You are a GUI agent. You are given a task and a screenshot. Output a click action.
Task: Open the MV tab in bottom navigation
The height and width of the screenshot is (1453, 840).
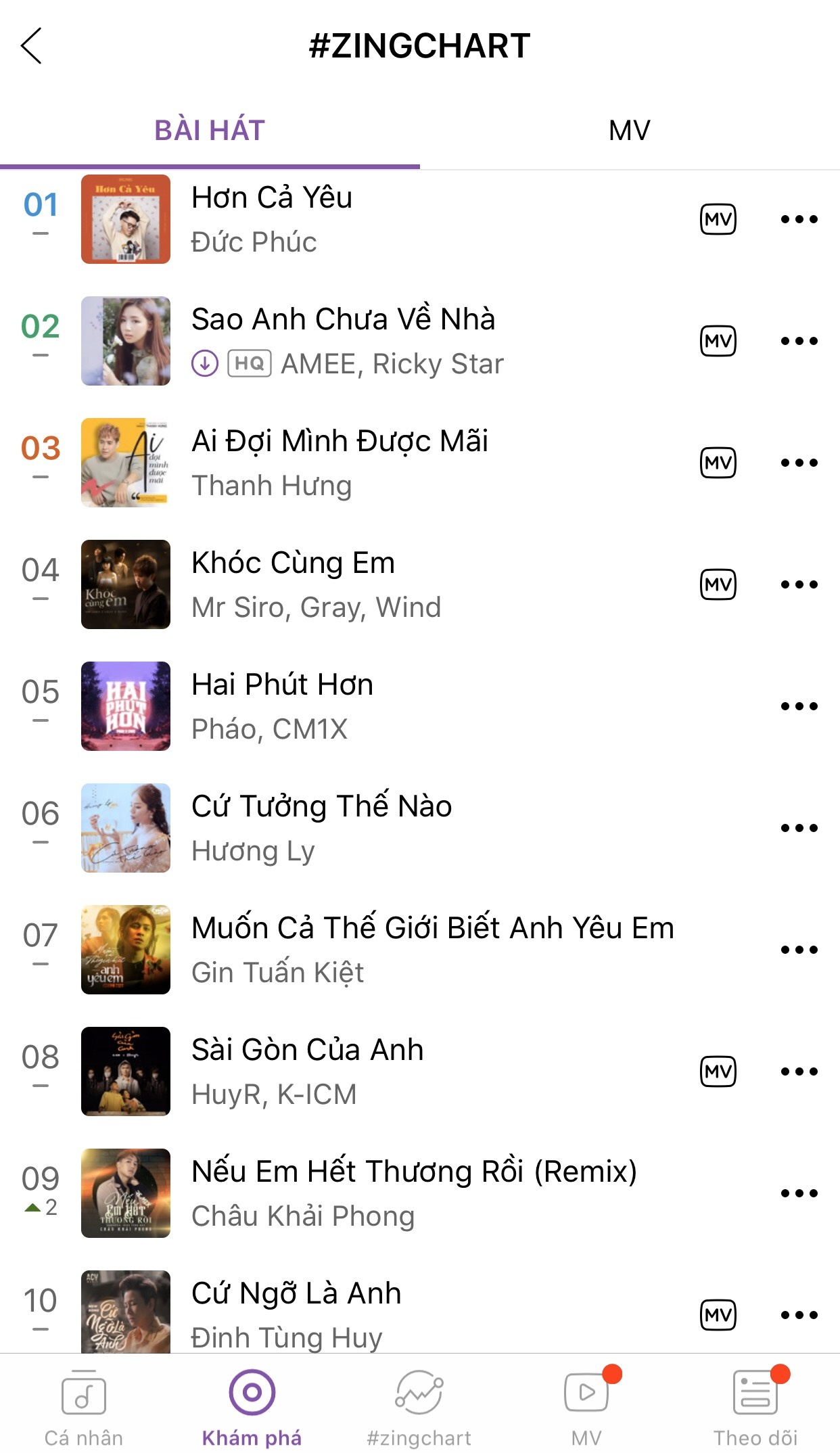[x=586, y=1407]
